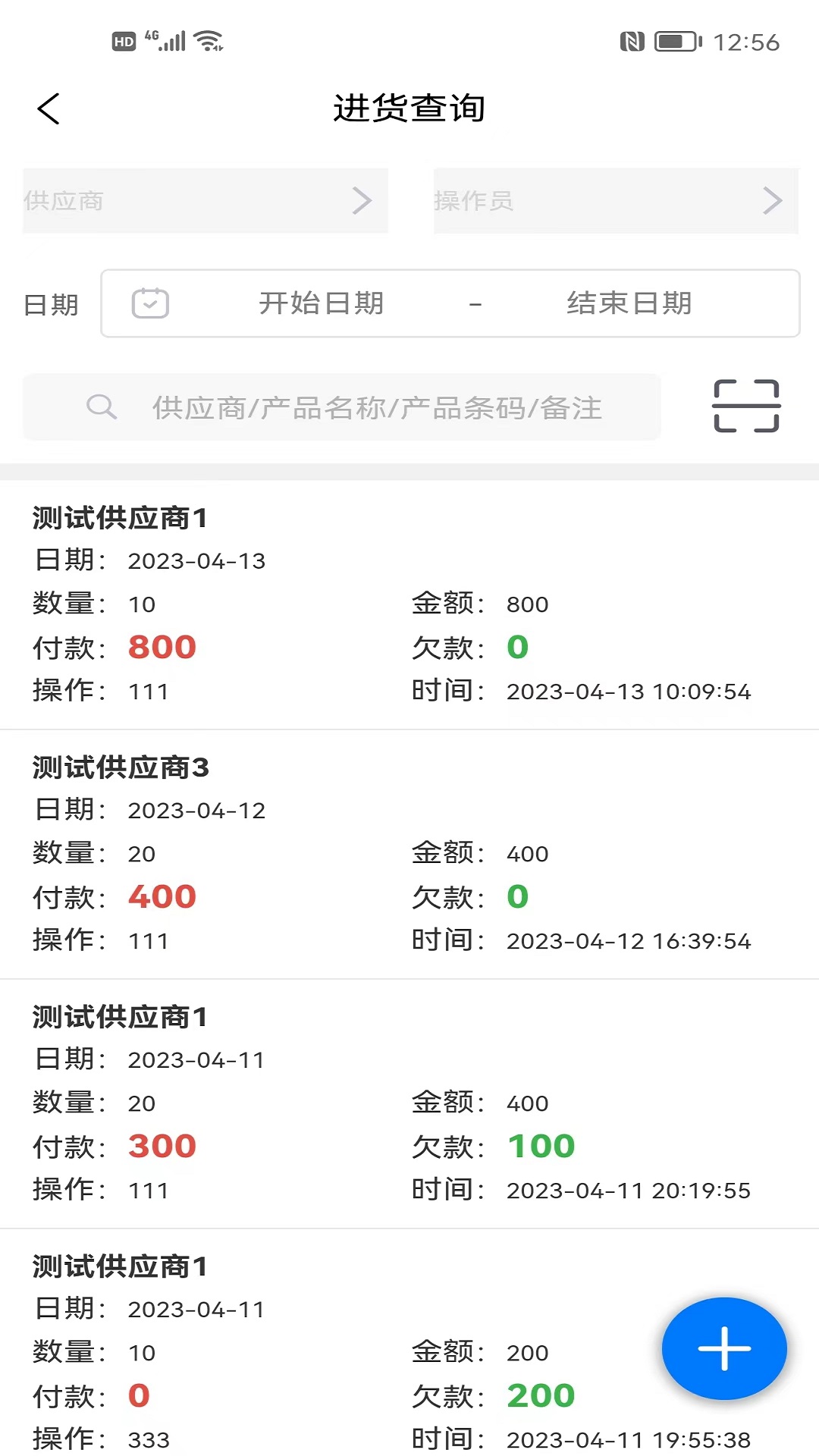Tap the blue plus button to add purchase
This screenshot has width=819, height=1456.
723,1348
